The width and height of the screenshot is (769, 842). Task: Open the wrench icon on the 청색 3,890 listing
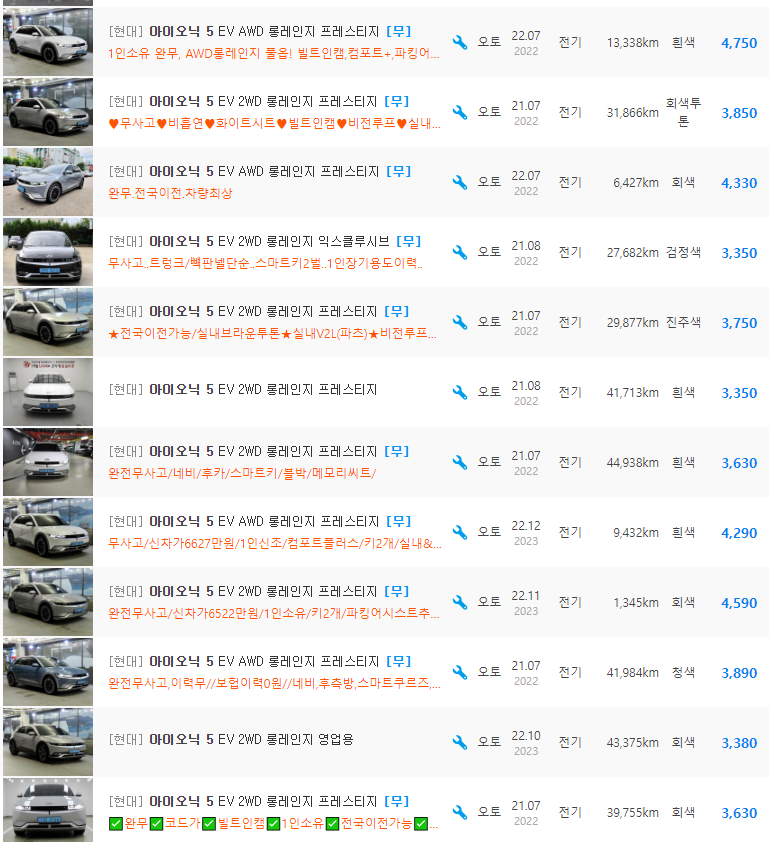coord(460,670)
